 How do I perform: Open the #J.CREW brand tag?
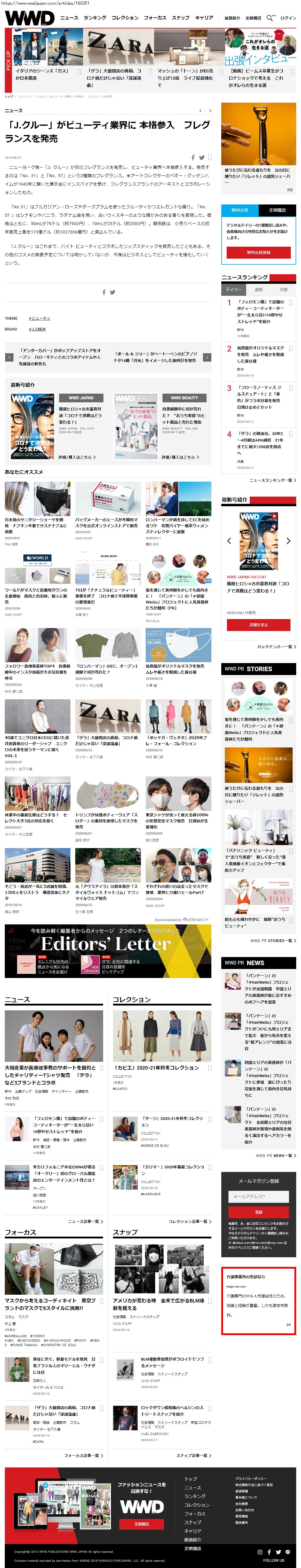coord(37,329)
